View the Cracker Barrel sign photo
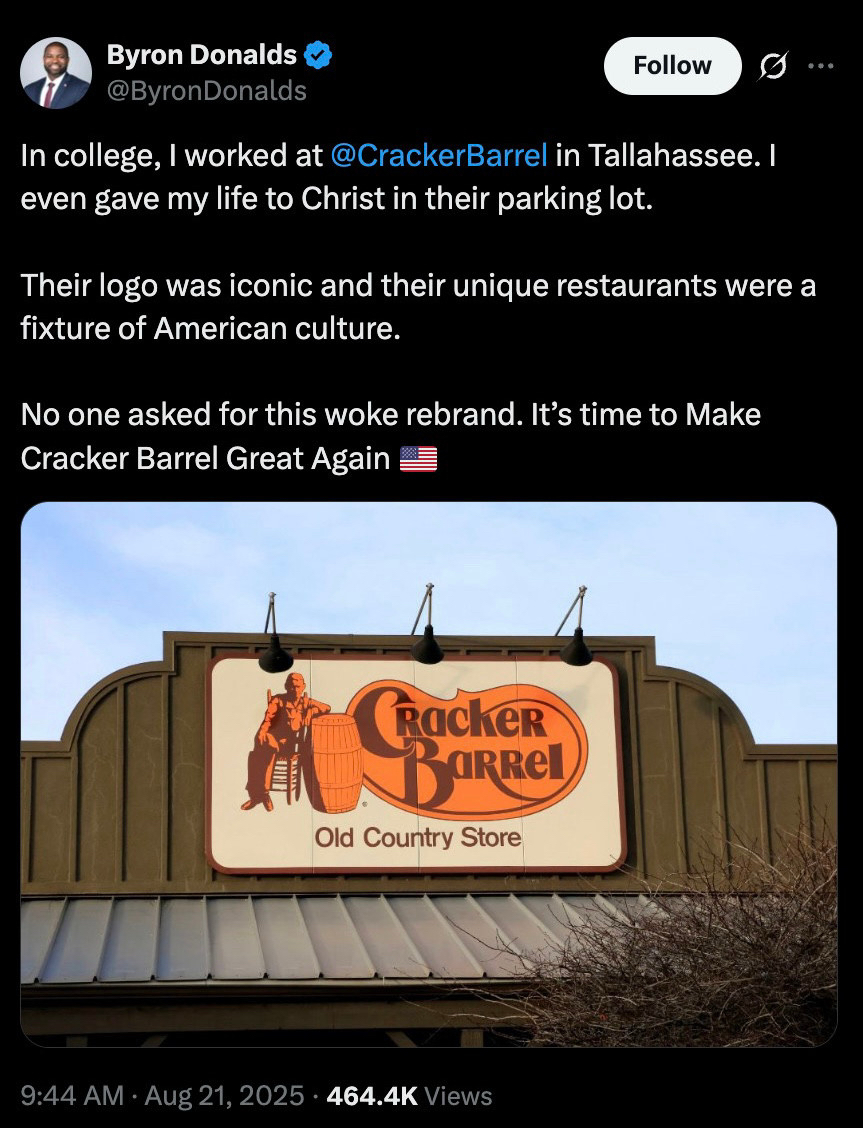The width and height of the screenshot is (863, 1128). (x=428, y=773)
